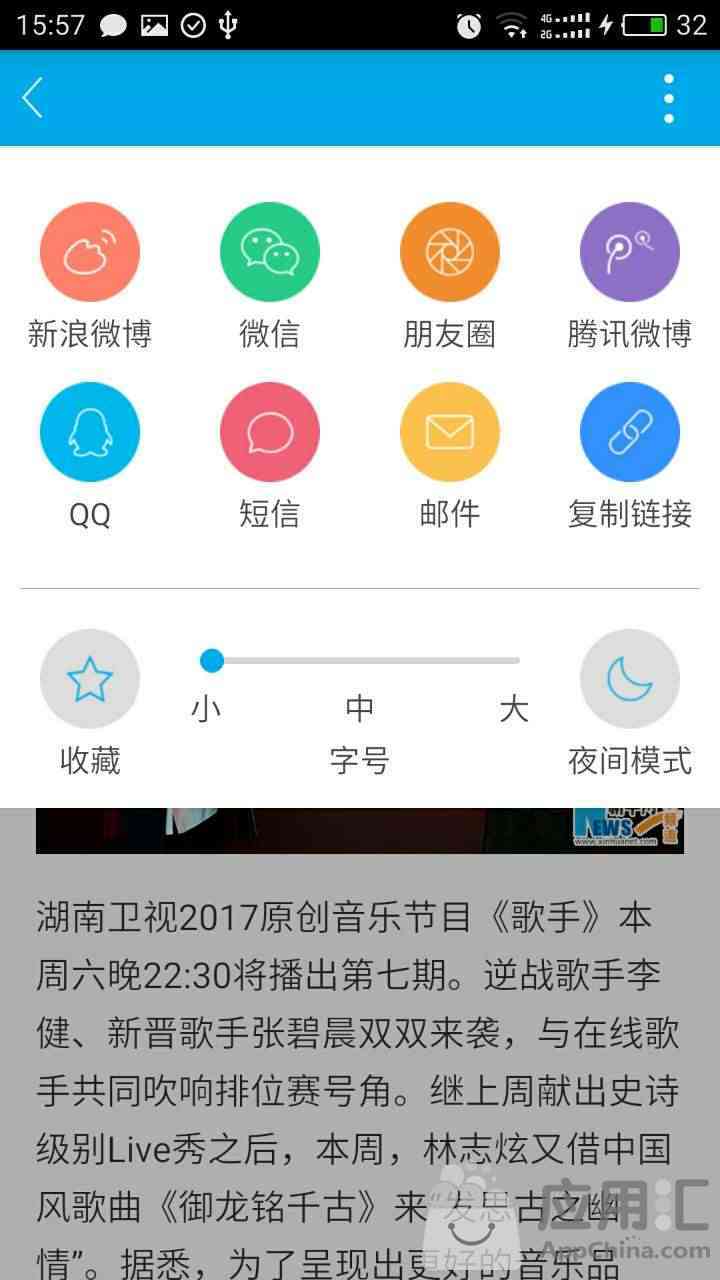Screen dimensions: 720x1280
Task: Share article through QQ
Action: (x=90, y=432)
